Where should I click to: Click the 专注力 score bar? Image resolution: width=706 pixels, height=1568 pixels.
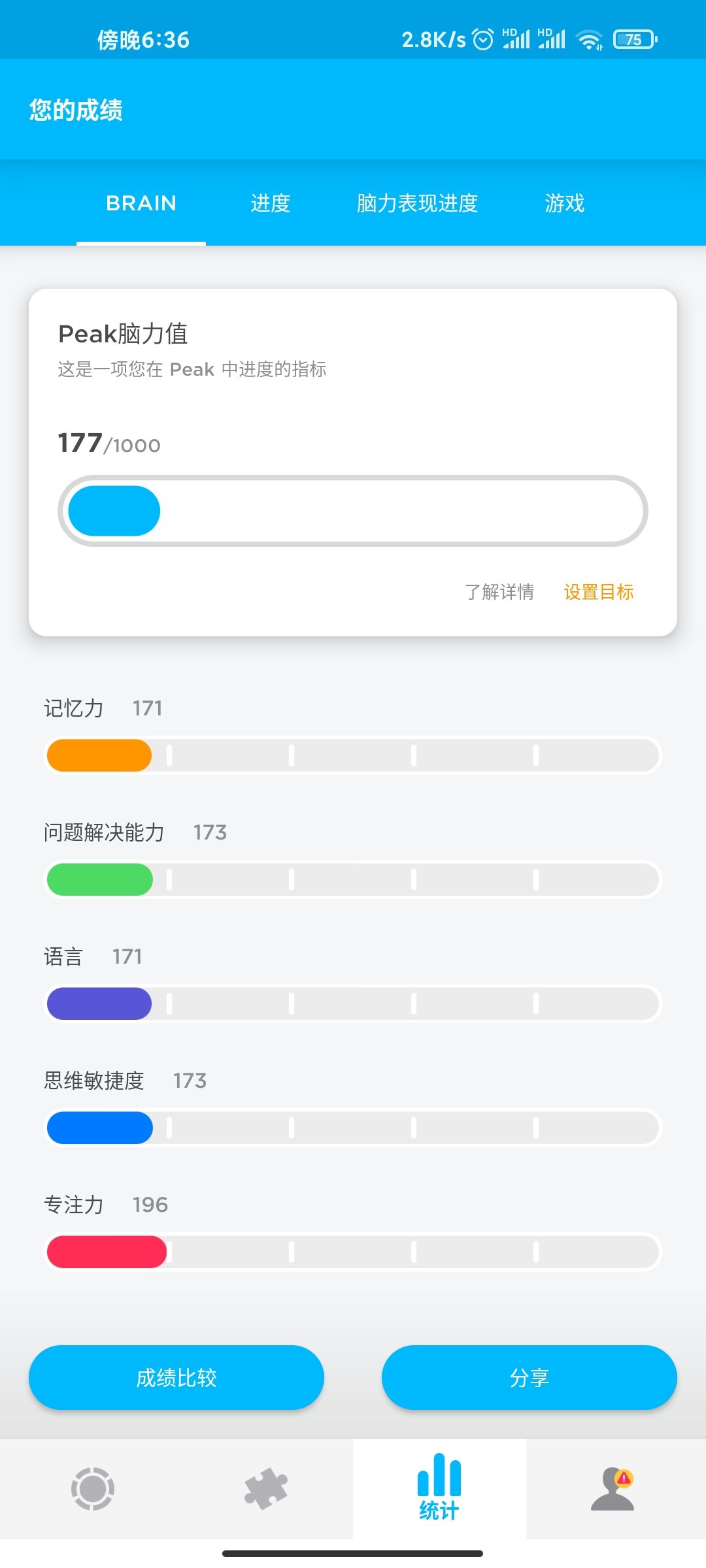353,1252
